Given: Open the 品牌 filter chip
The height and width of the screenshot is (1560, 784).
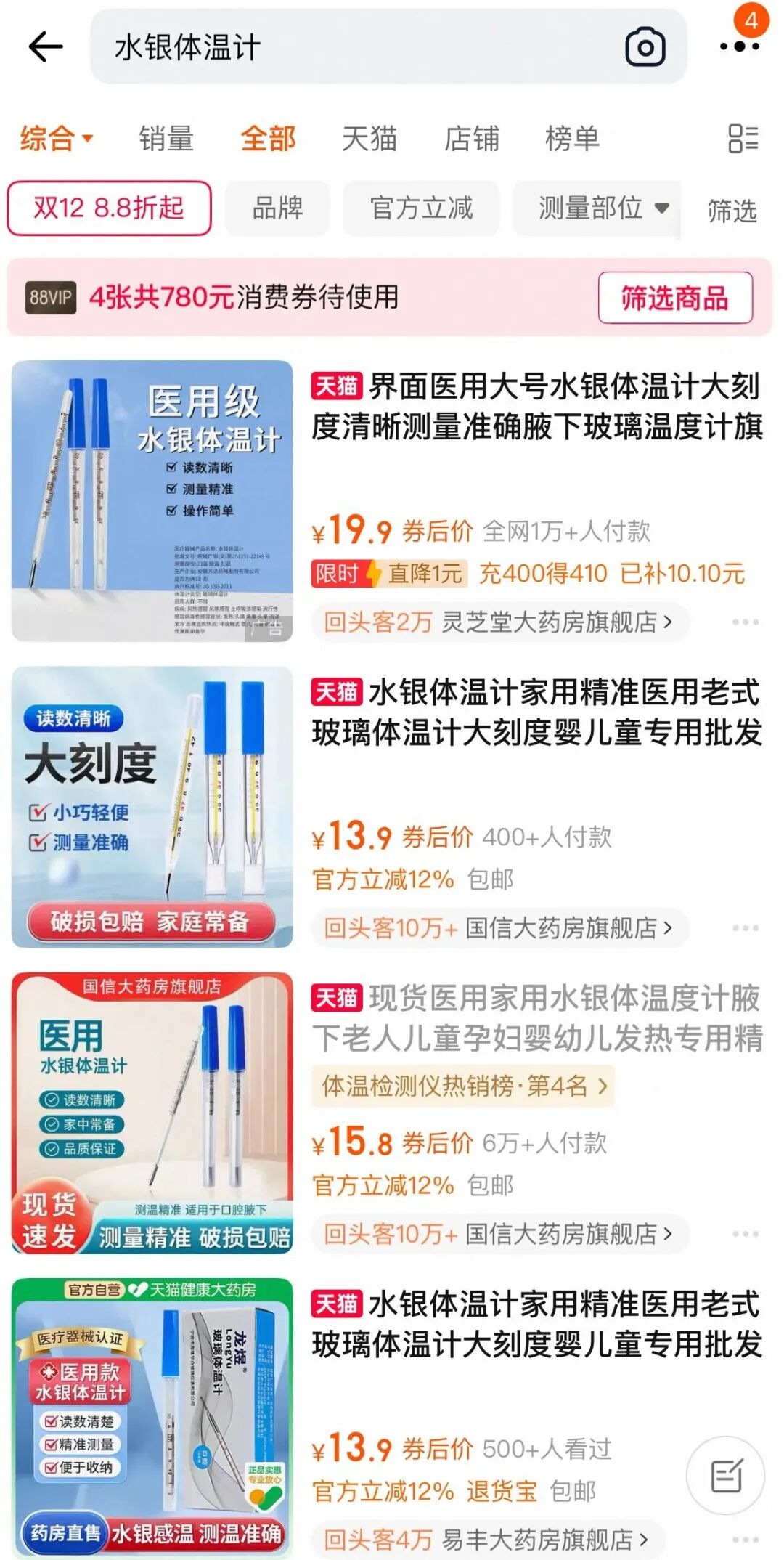Looking at the screenshot, I should [277, 208].
